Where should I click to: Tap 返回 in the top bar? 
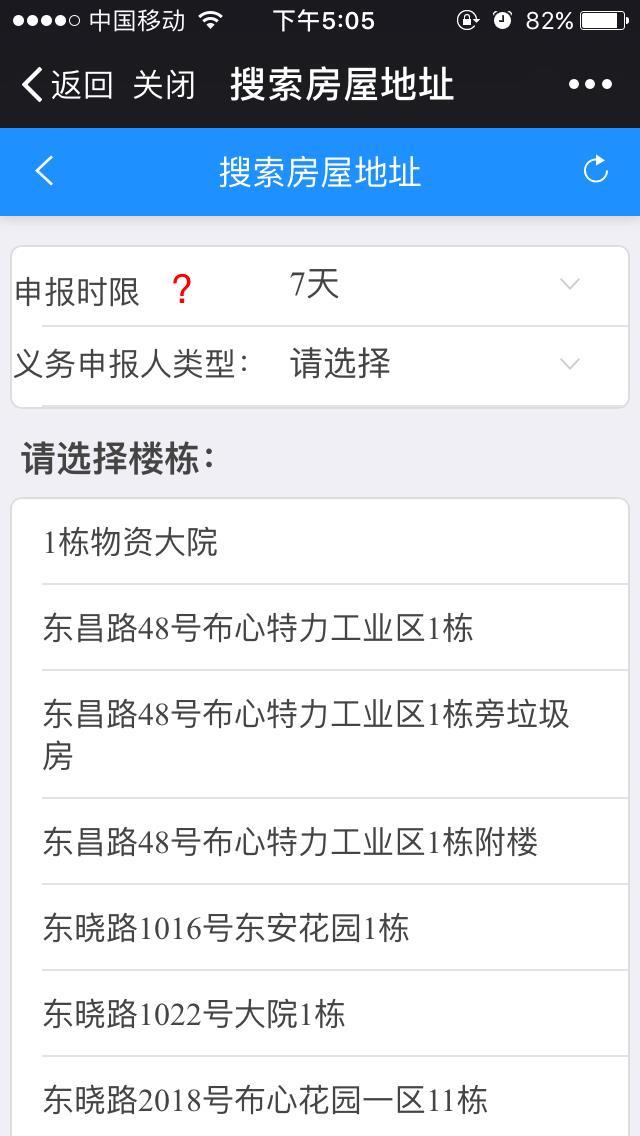pyautogui.click(x=67, y=85)
